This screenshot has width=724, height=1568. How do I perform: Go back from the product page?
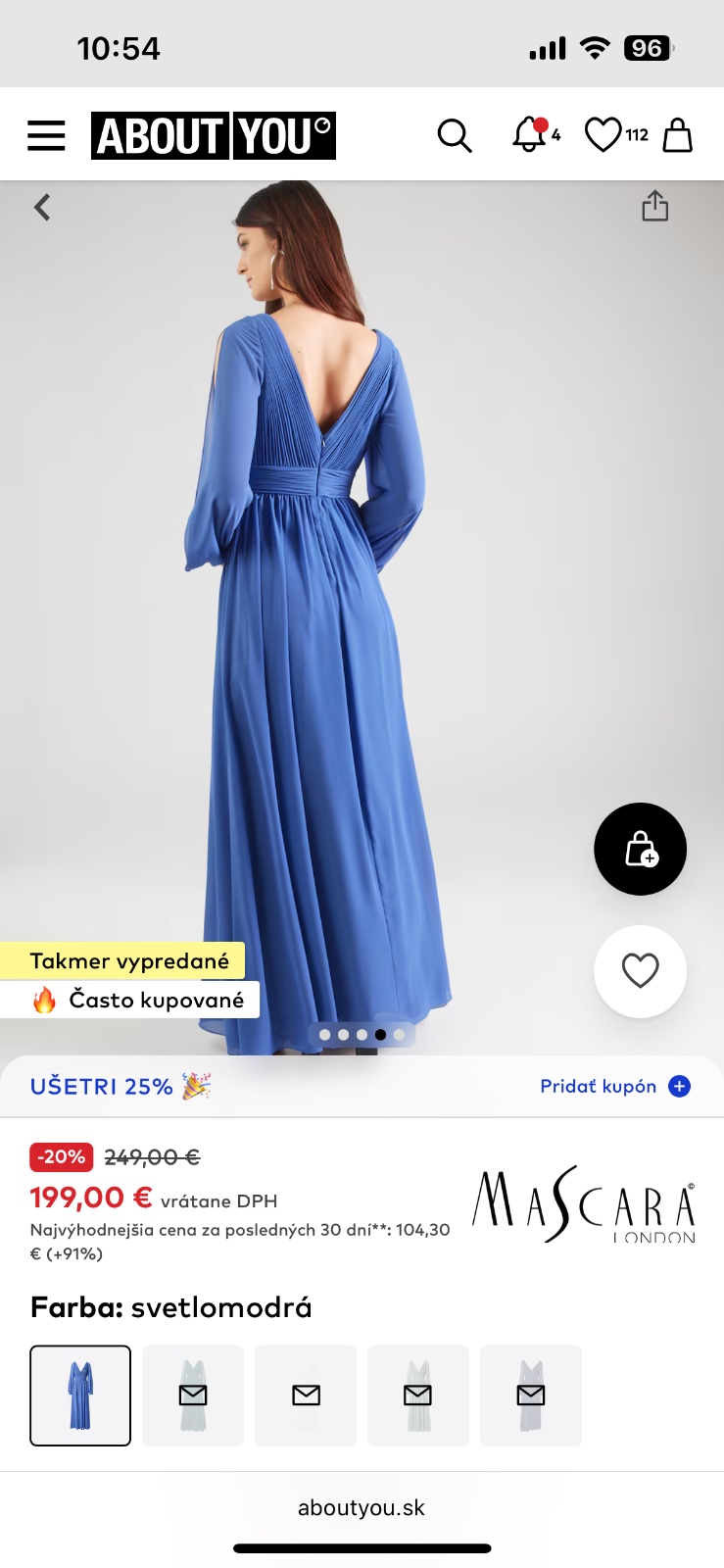(x=42, y=207)
